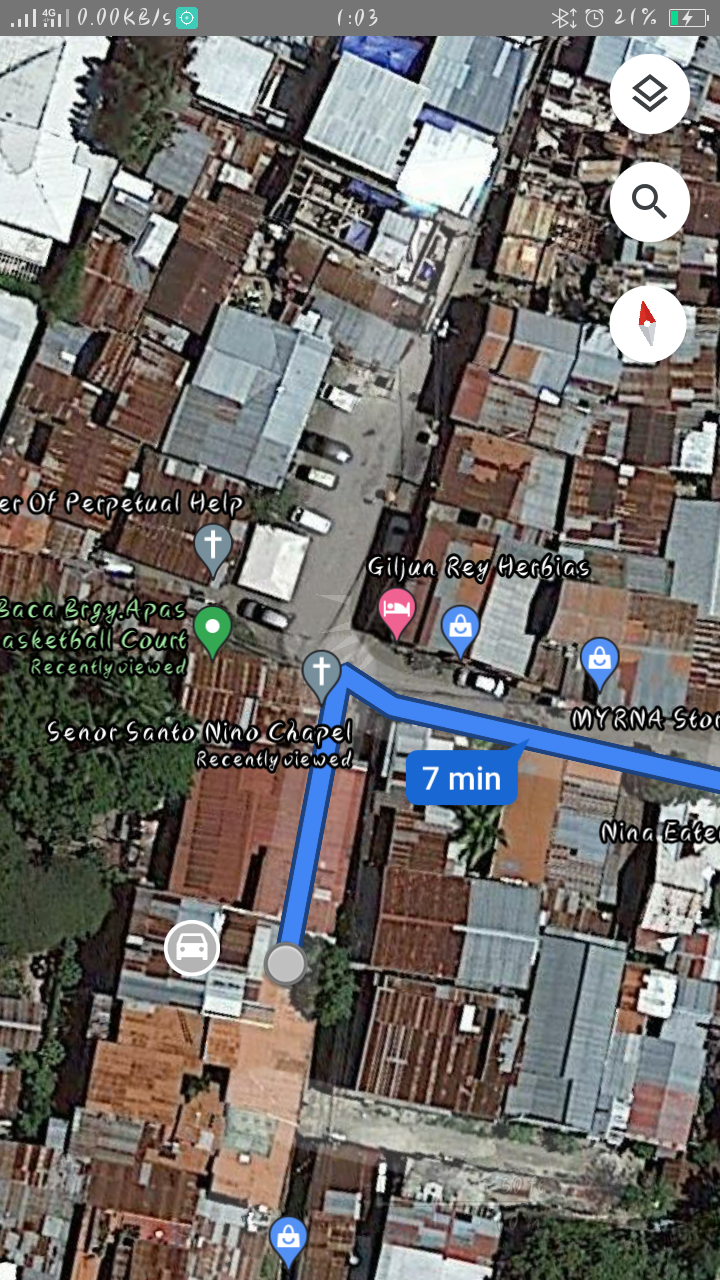Screen dimensions: 720x1280
Task: Tap the 7 min route label
Action: (462, 778)
